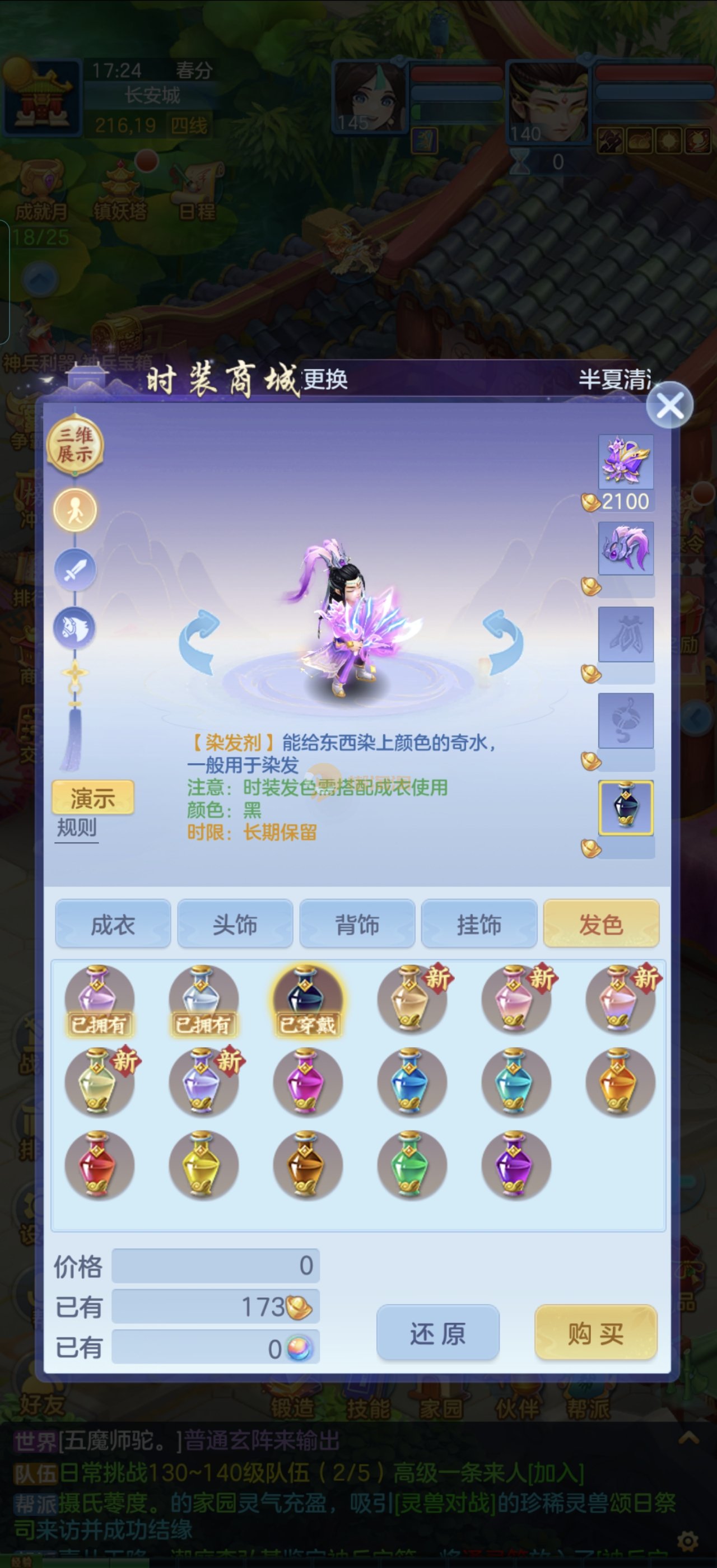
Task: Select the red hair dye bottle
Action: pos(99,1164)
